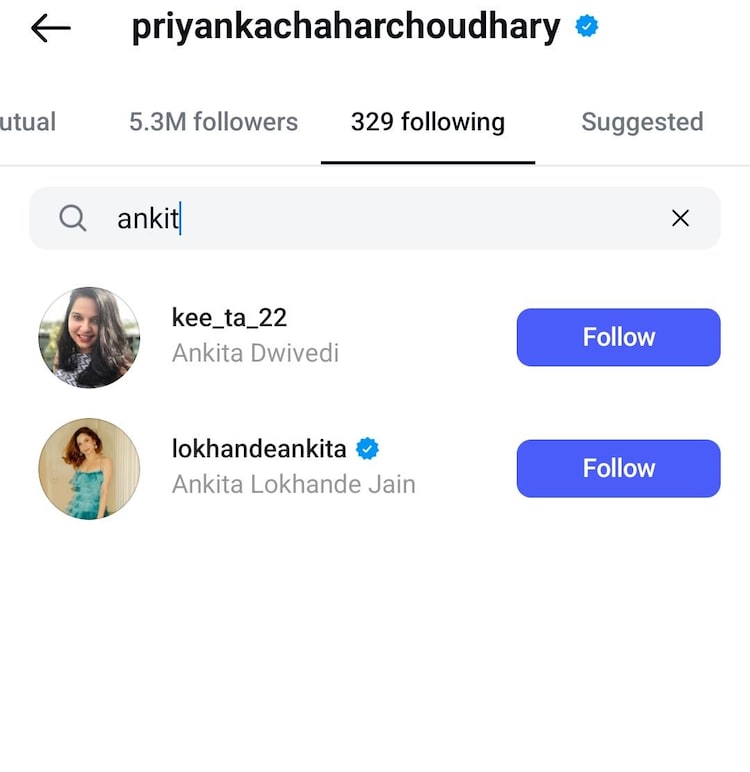Place cursor in the ankit search text

[150, 217]
